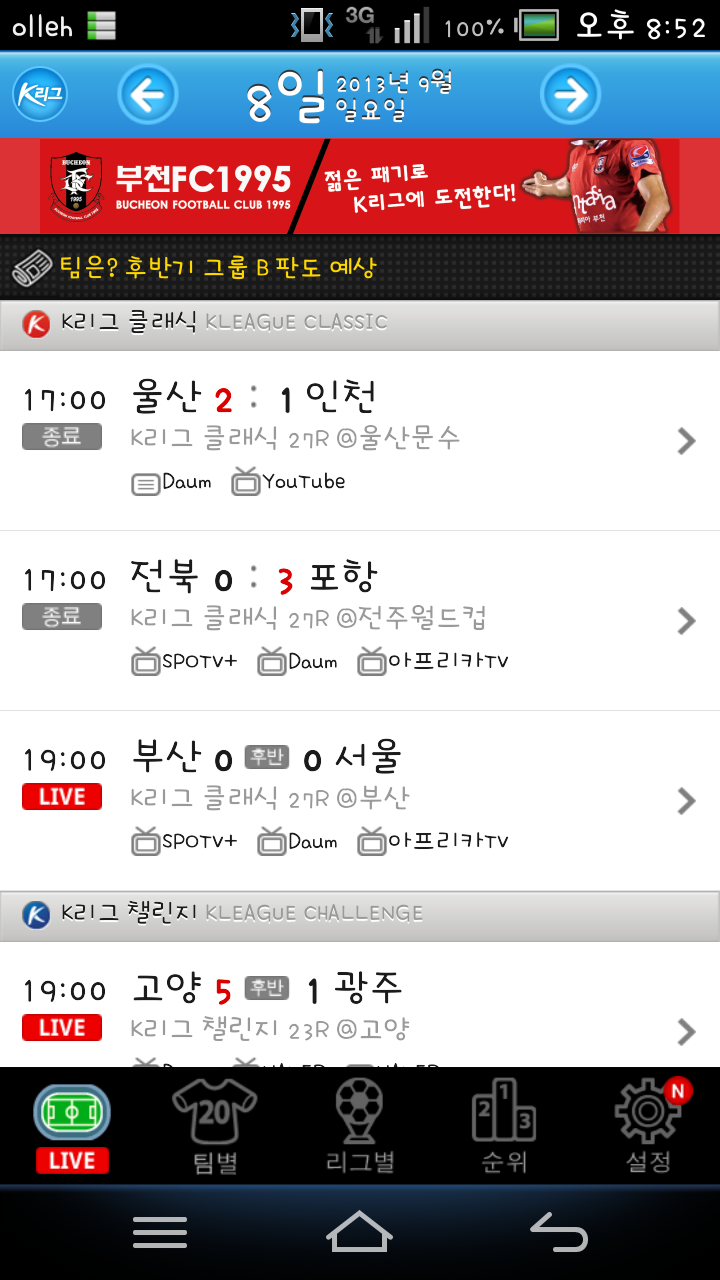Open 아프리카TV stream for 부산 vs 서울
This screenshot has width=720, height=1280.
[x=435, y=841]
